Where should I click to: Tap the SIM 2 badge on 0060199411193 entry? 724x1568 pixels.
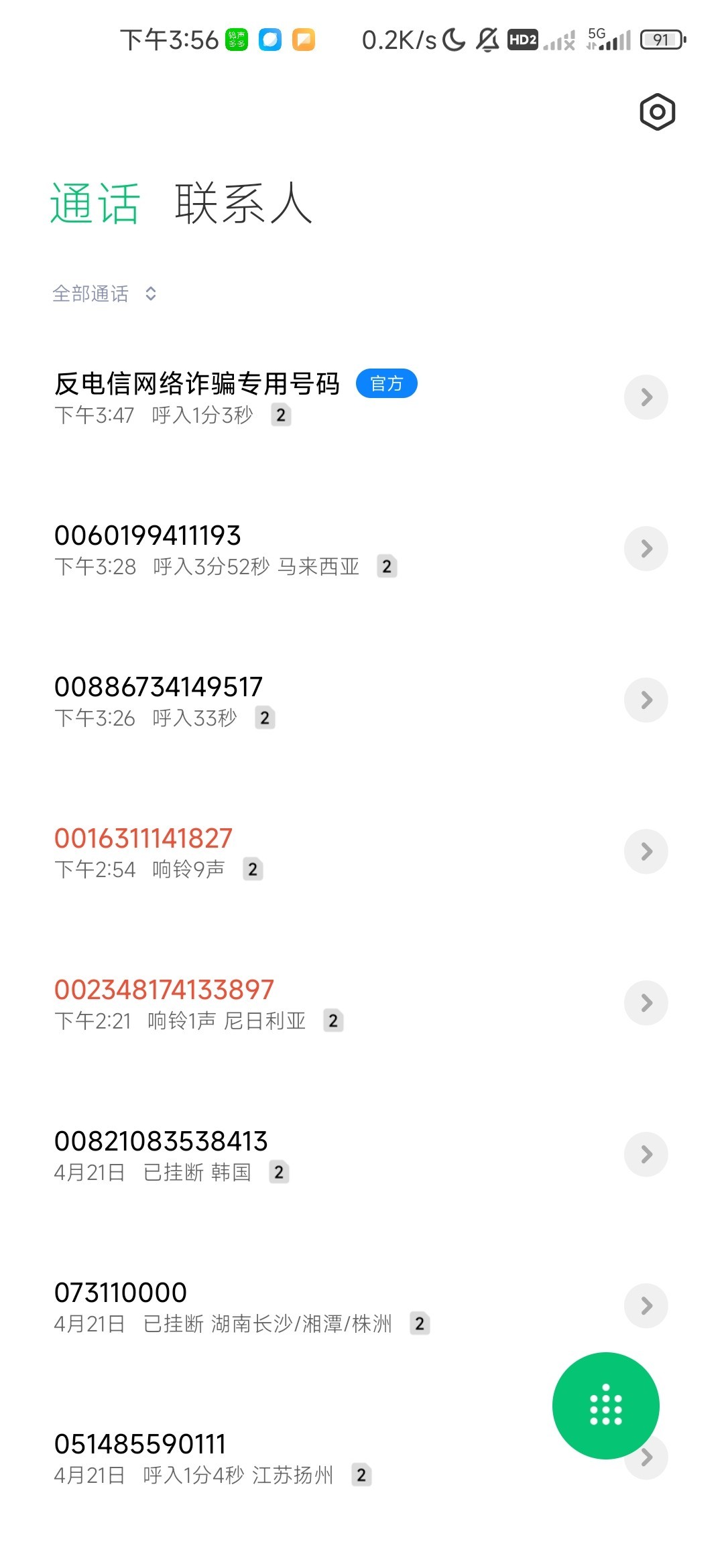[x=387, y=567]
